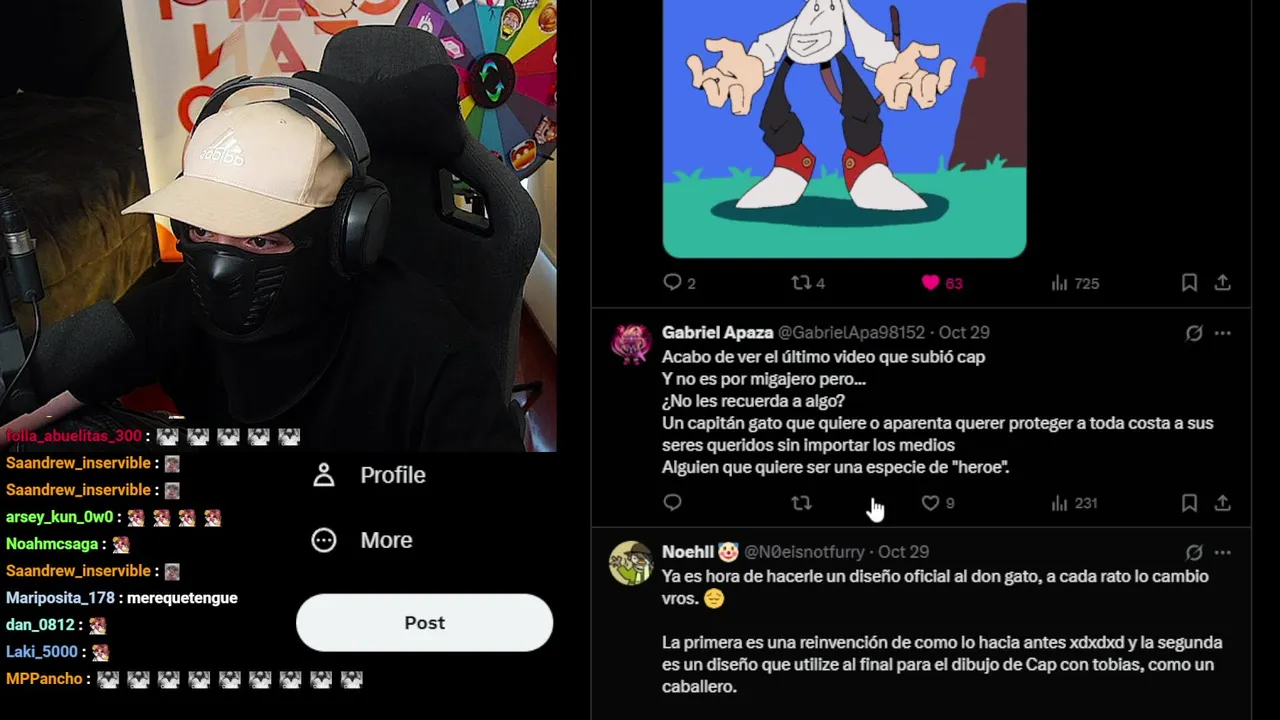This screenshot has width=1280, height=720.
Task: Repost the cartoon post with 4 reposts
Action: [x=801, y=283]
